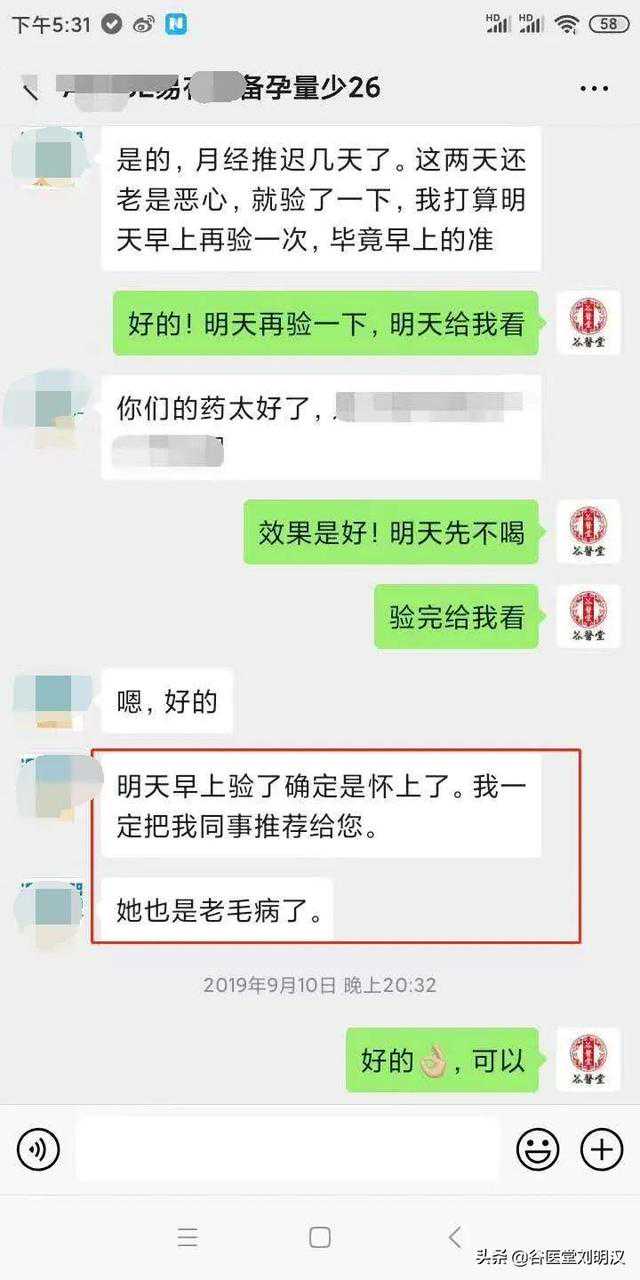Screen dimensions: 640x1280
Task: Open the chat info overflow menu
Action: pyautogui.click(x=594, y=89)
